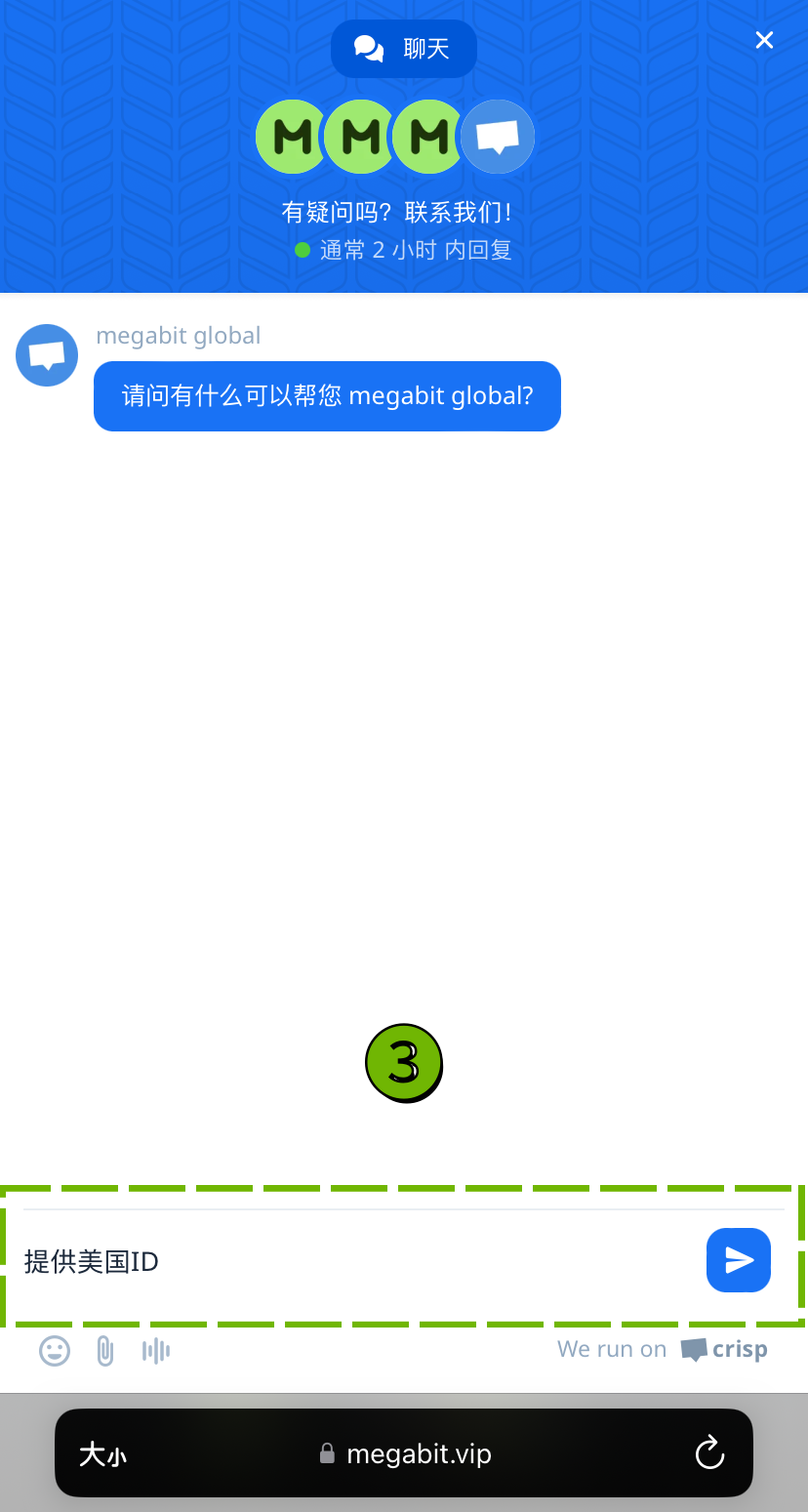Open the We run on crisp link
Viewport: 808px width, 1512px height.
[662, 1350]
